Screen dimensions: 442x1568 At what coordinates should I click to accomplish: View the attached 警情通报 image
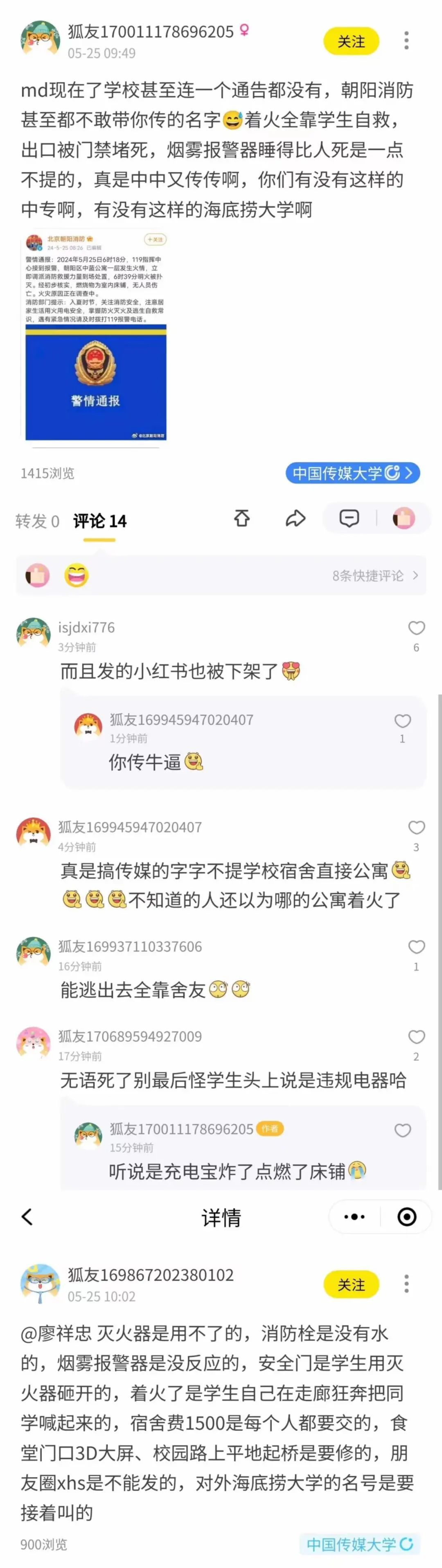click(96, 338)
